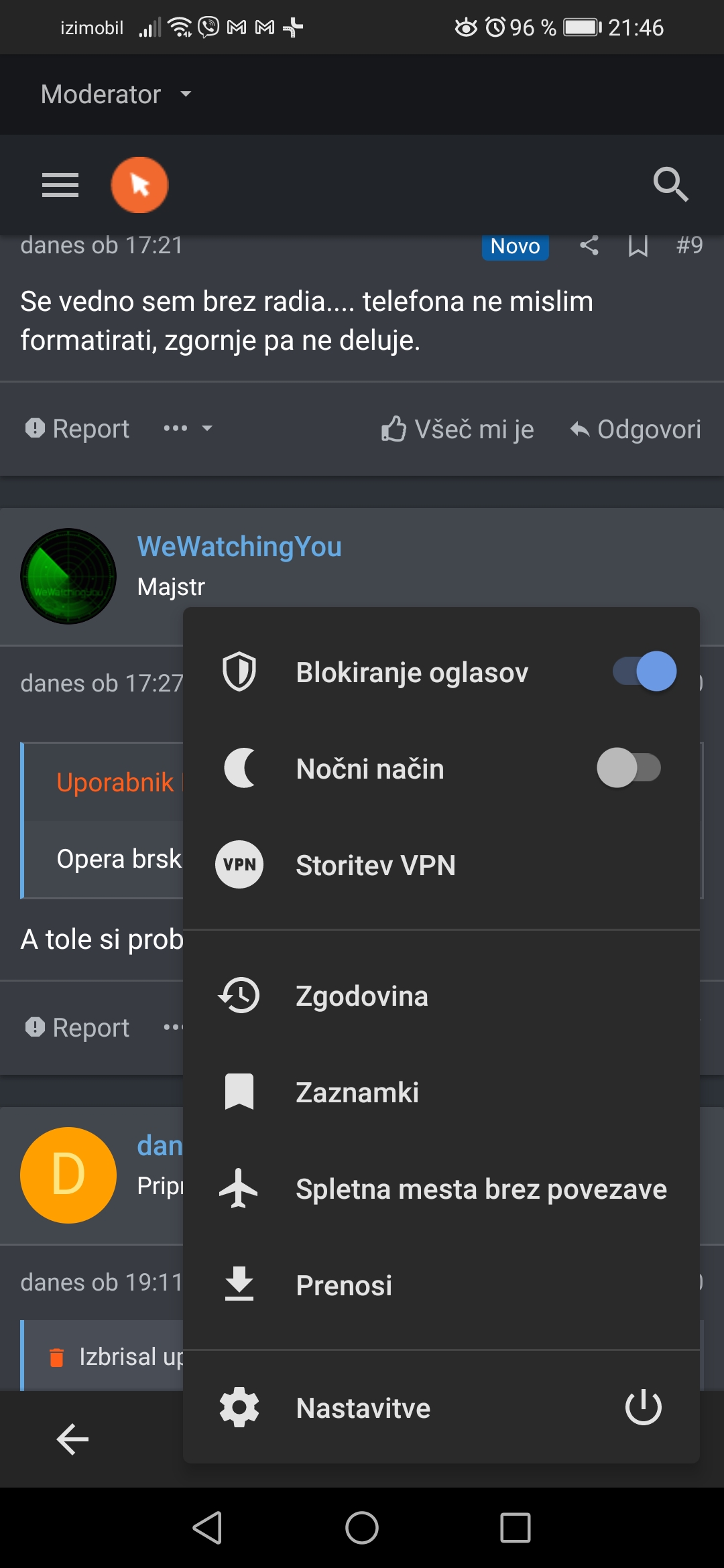This screenshot has width=724, height=1568.
Task: Open Zaznamki
Action: pos(441,1092)
